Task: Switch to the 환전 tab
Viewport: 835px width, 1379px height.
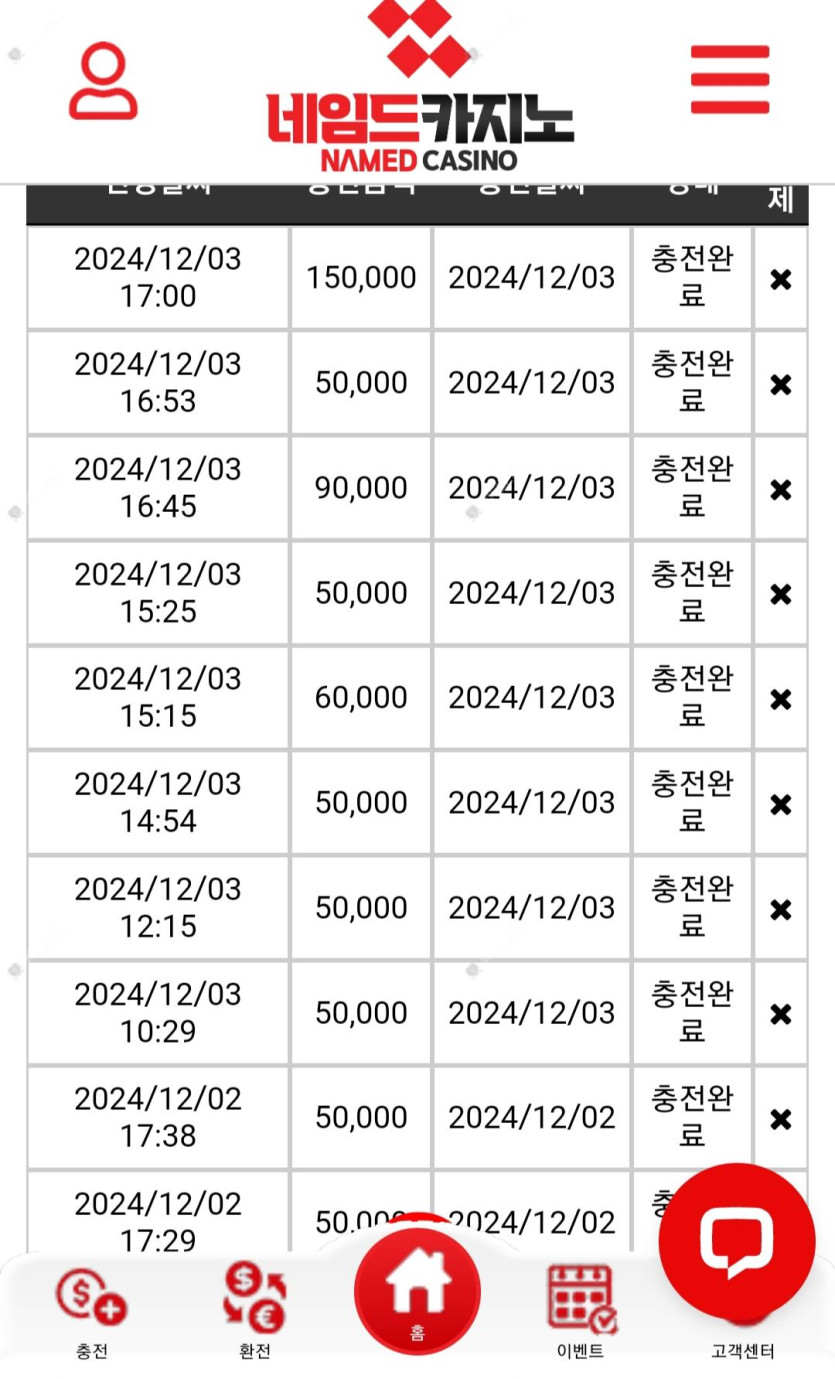Action: coord(255,1312)
